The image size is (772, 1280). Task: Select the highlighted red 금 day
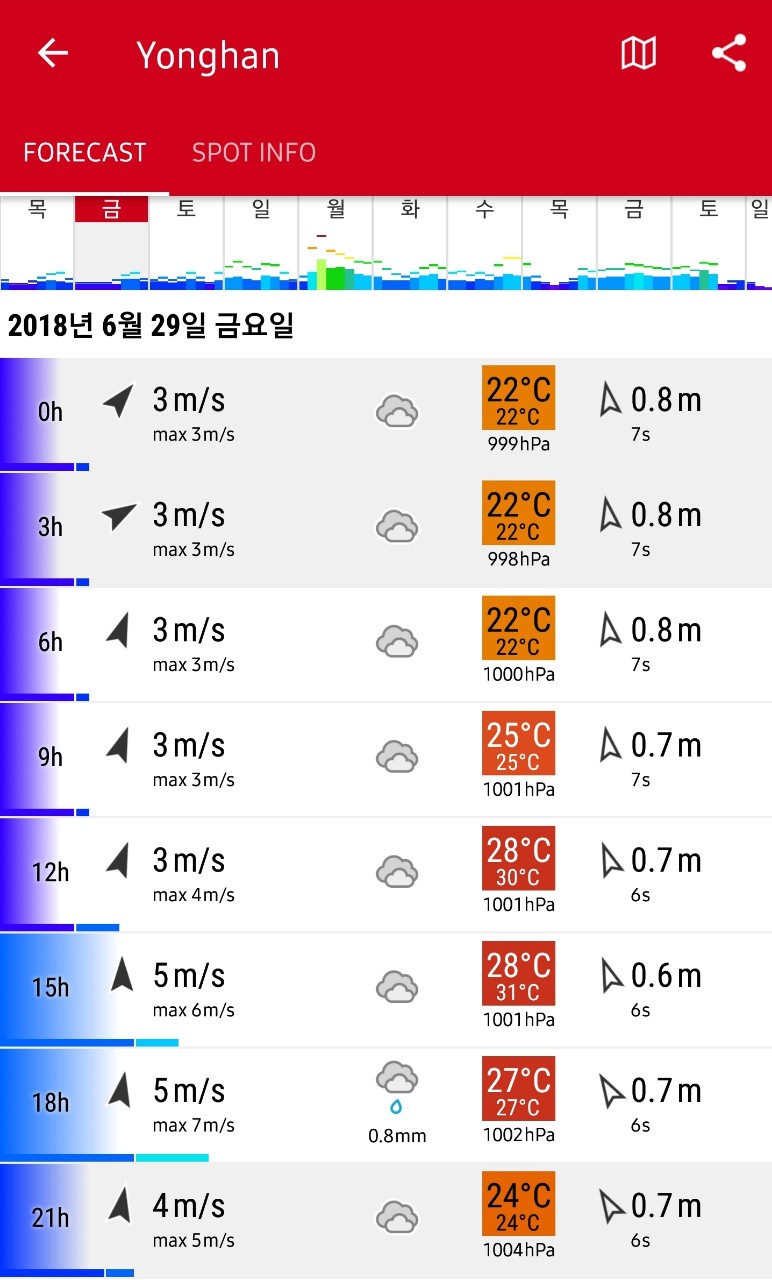coord(112,242)
